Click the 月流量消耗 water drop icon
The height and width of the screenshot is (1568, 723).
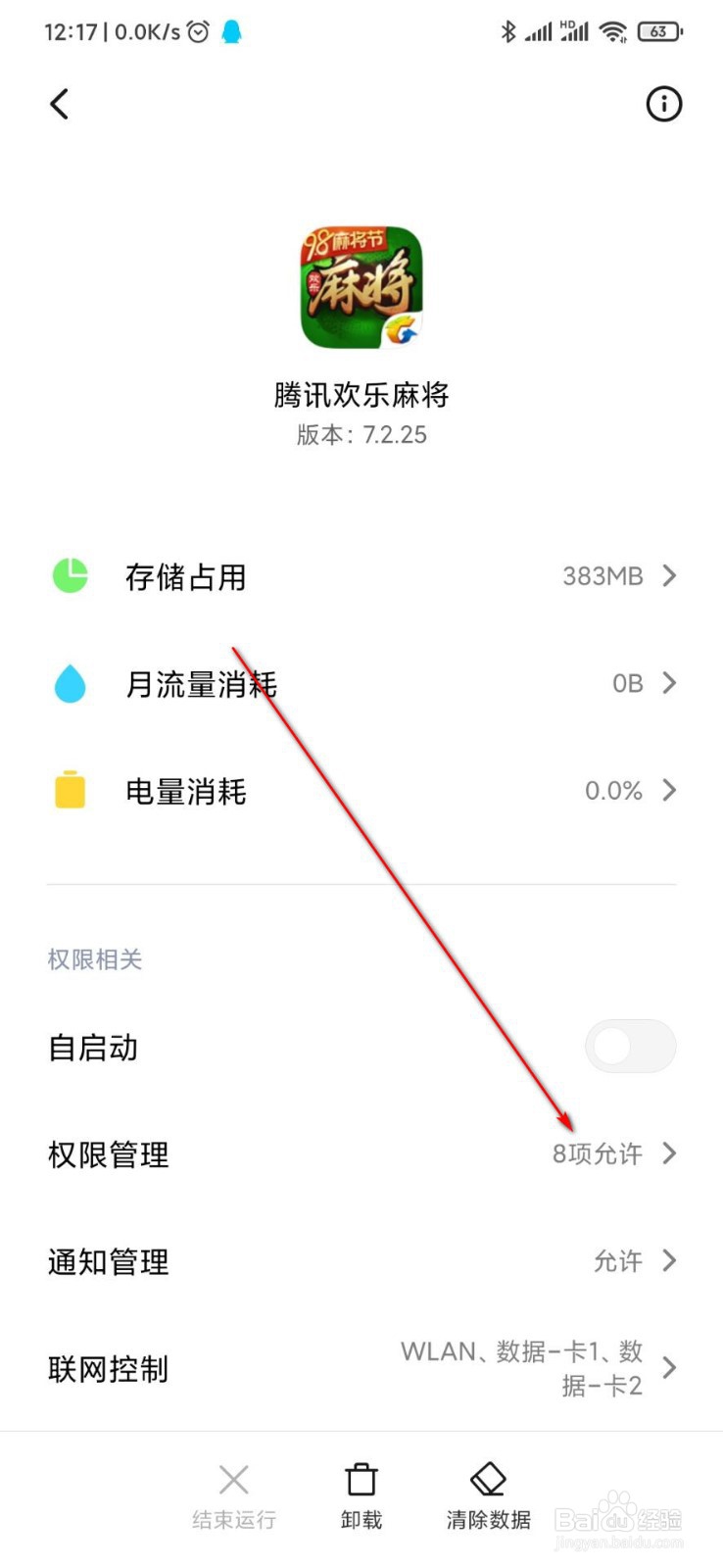[69, 684]
